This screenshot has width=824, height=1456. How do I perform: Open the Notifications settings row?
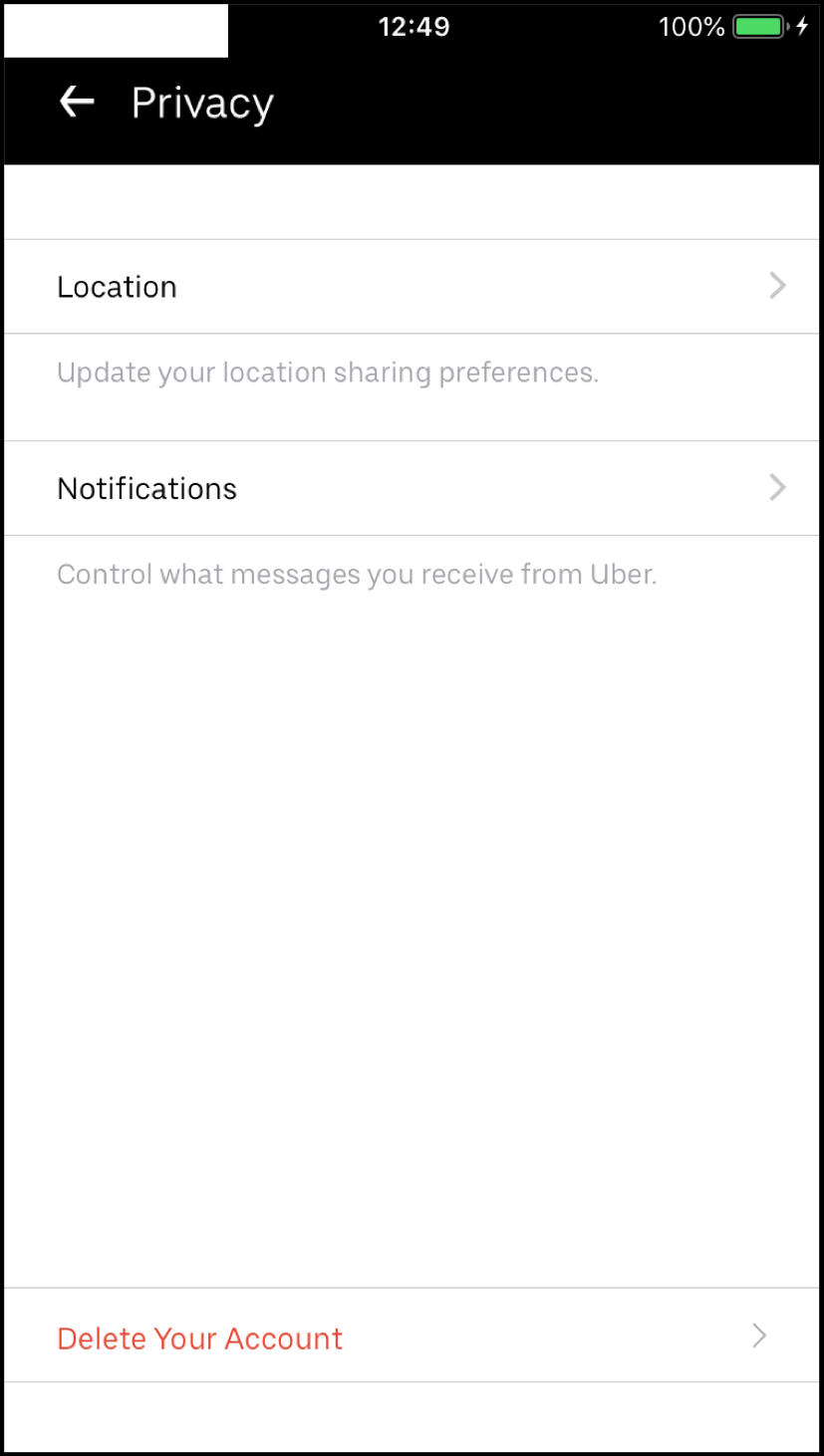coord(412,489)
